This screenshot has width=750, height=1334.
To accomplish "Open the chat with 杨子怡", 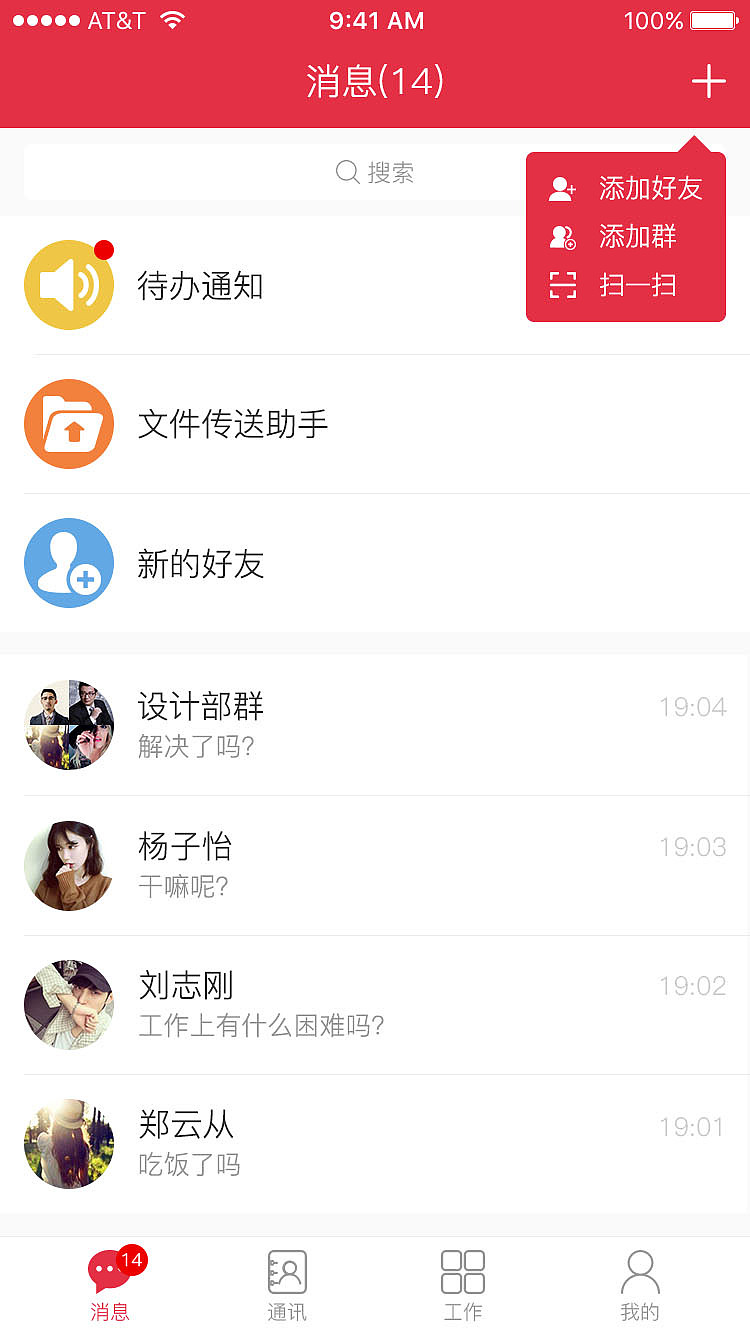I will [375, 864].
